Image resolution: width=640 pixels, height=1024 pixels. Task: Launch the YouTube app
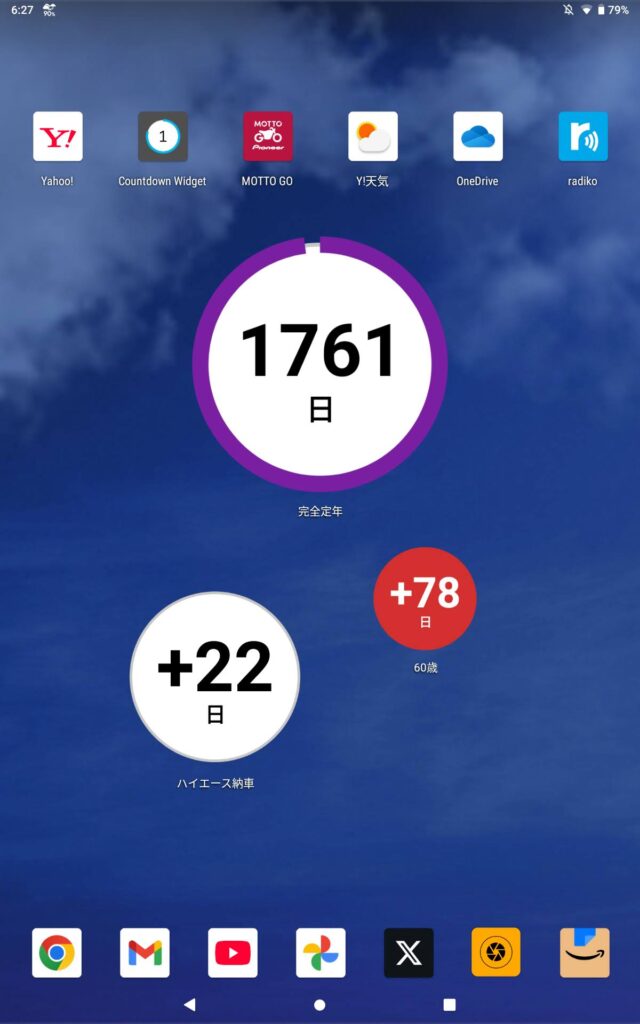tap(233, 952)
